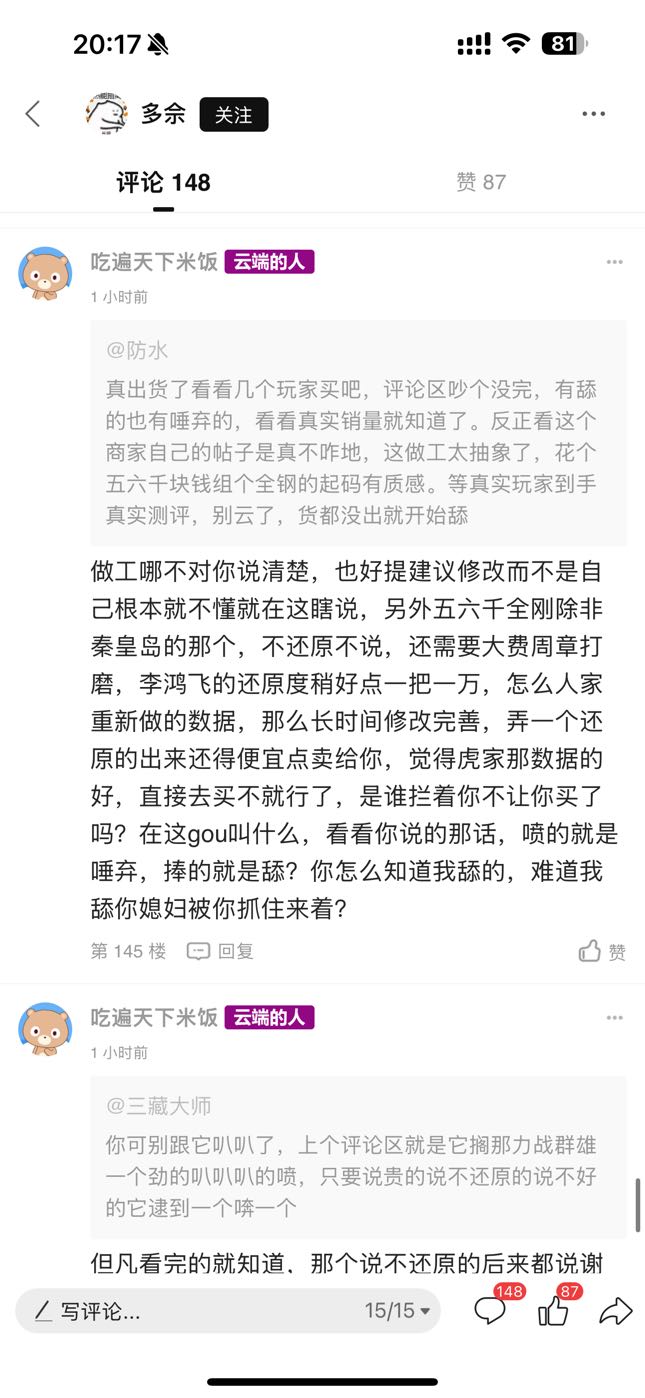
Task: Share this post via the arrow icon
Action: point(616,1310)
